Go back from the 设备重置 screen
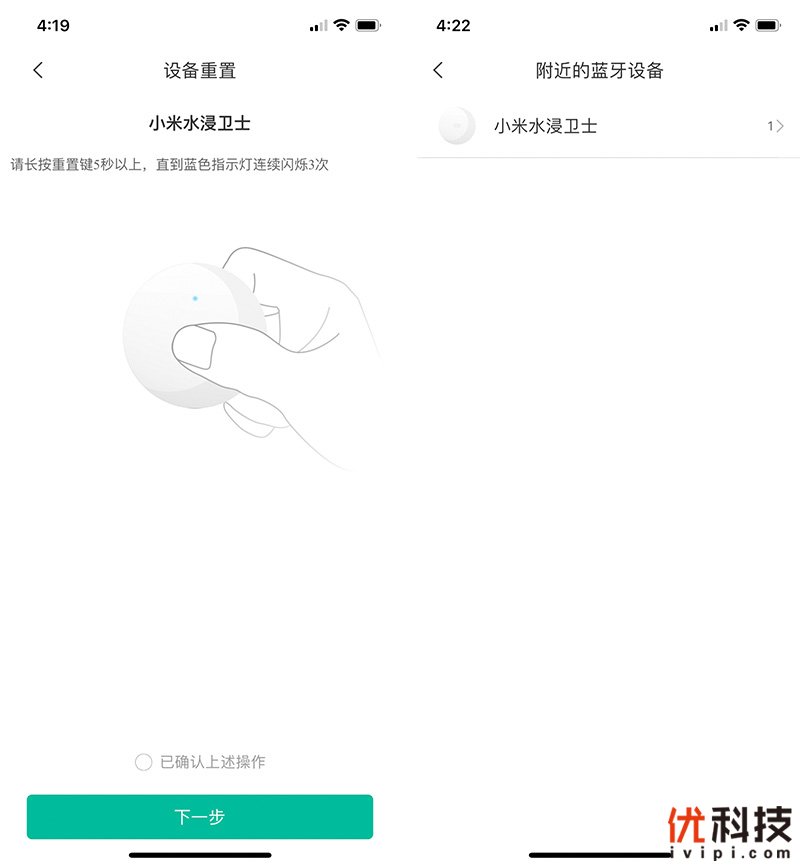Screen dimensions: 800x866 pos(38,70)
